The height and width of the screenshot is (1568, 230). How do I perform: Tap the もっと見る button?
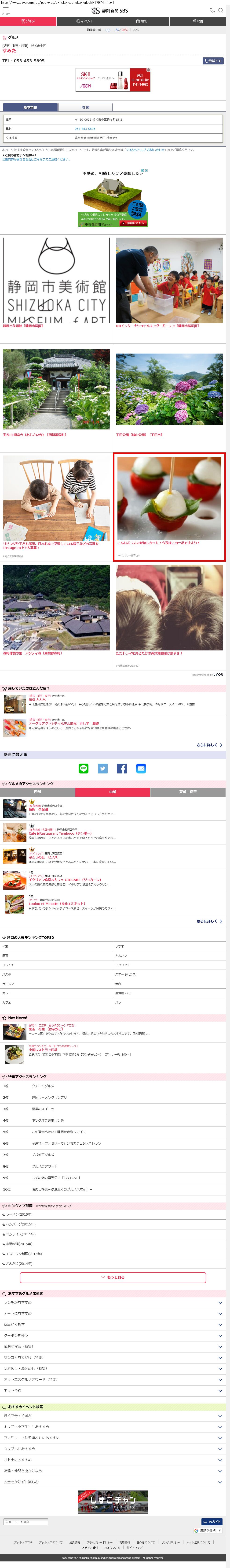coord(113,1277)
